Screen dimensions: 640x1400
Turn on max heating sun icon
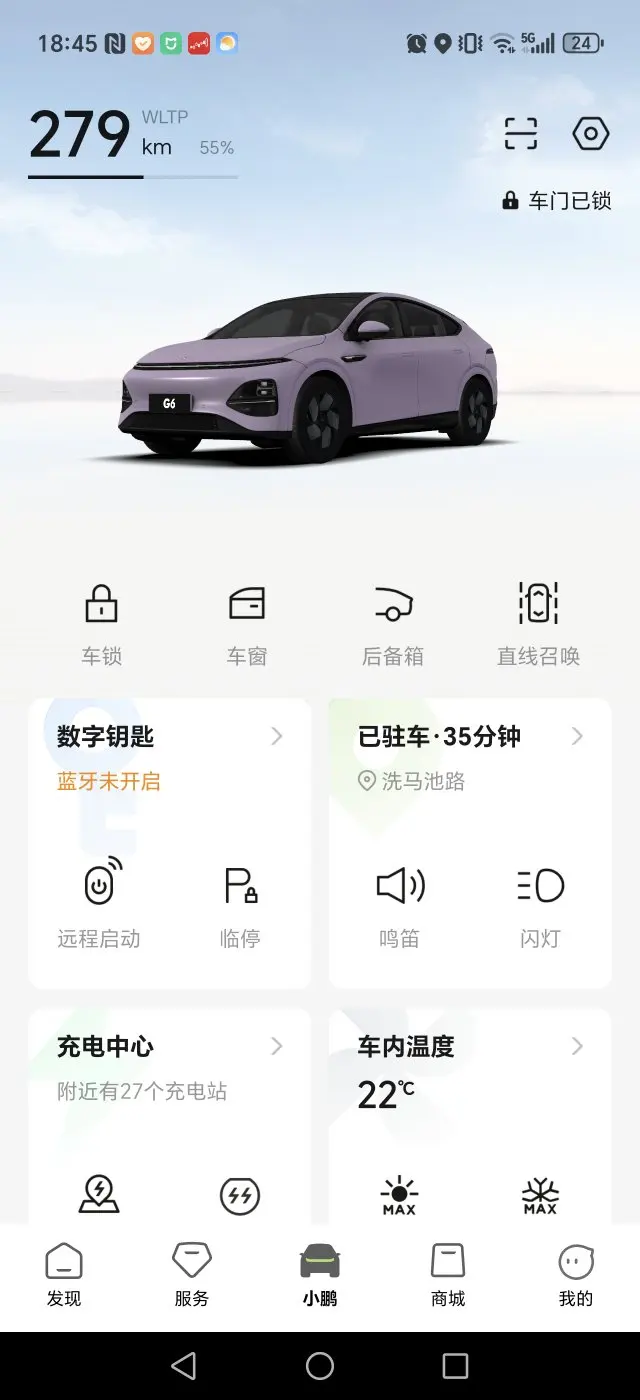399,1196
